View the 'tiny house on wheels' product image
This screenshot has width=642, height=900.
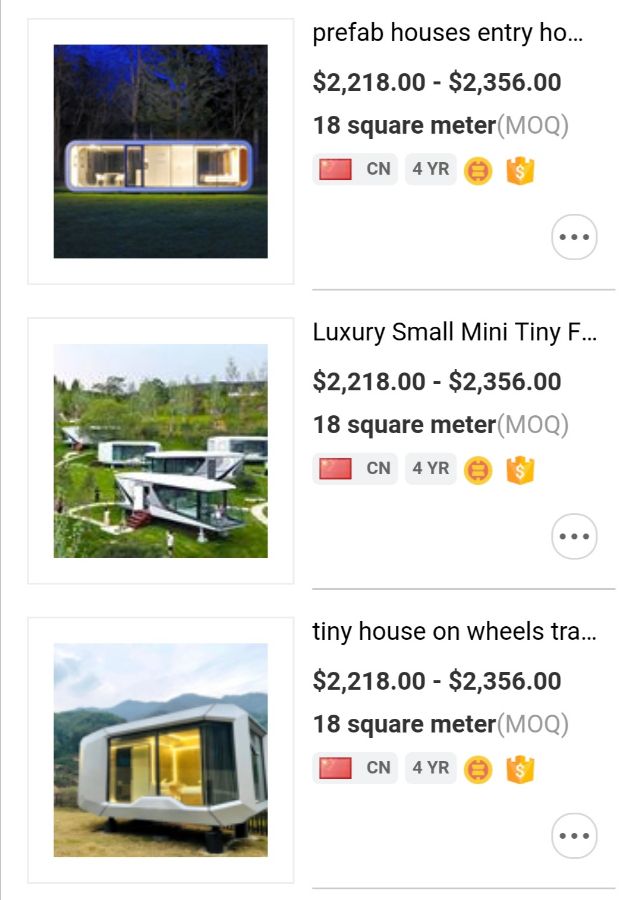[161, 750]
